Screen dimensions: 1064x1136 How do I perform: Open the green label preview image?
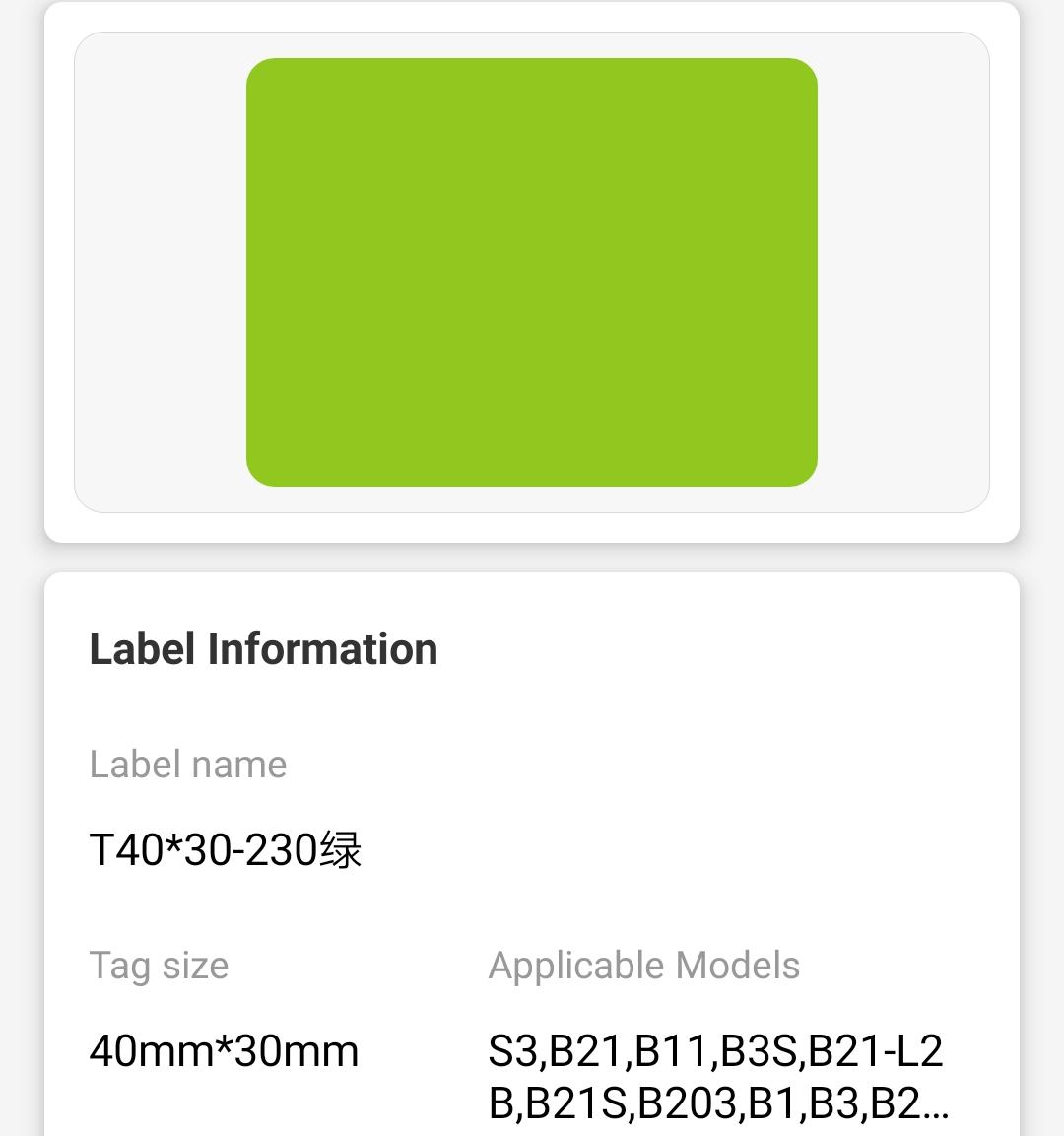[x=532, y=274]
